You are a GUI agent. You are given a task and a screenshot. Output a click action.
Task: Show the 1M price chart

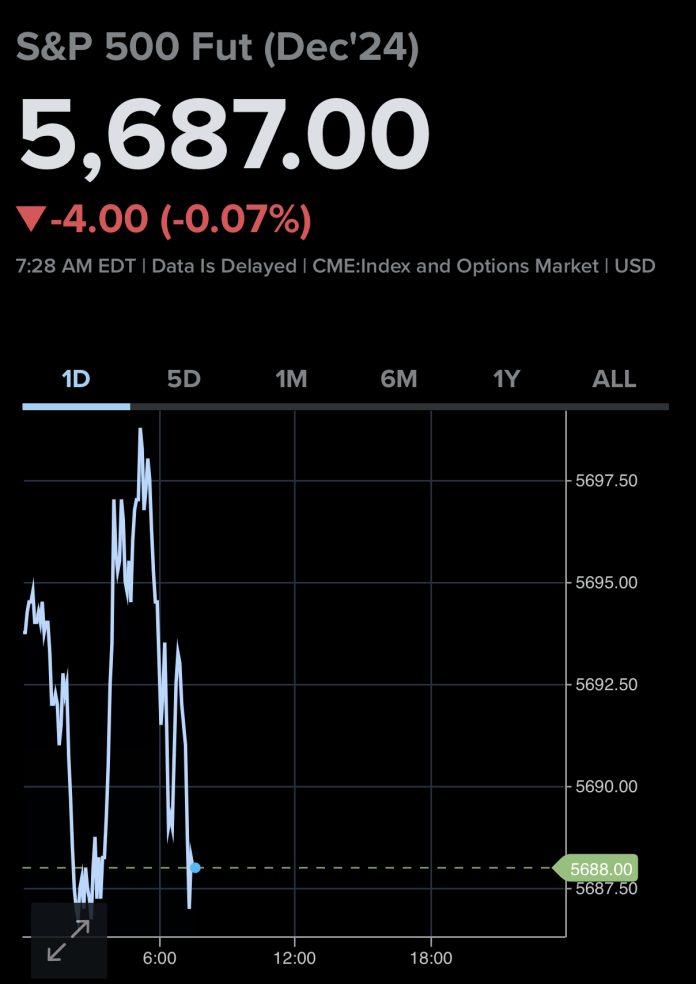tap(291, 380)
